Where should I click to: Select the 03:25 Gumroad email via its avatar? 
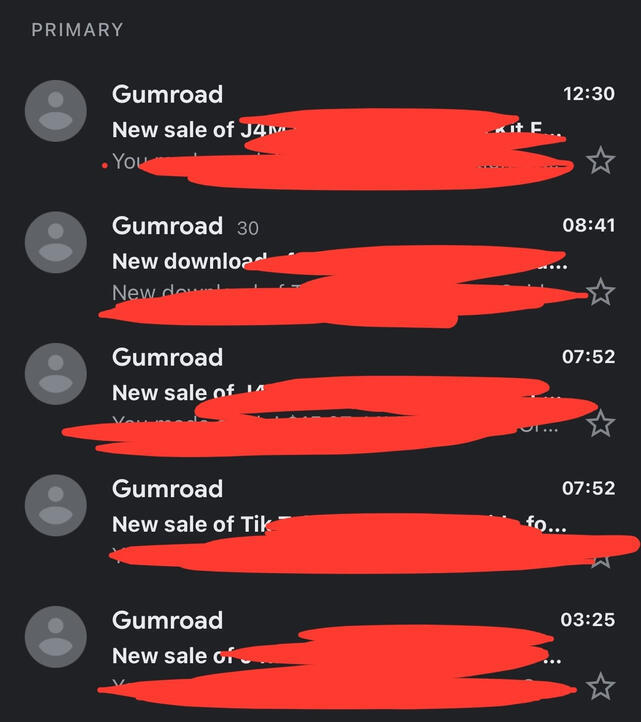click(55, 636)
